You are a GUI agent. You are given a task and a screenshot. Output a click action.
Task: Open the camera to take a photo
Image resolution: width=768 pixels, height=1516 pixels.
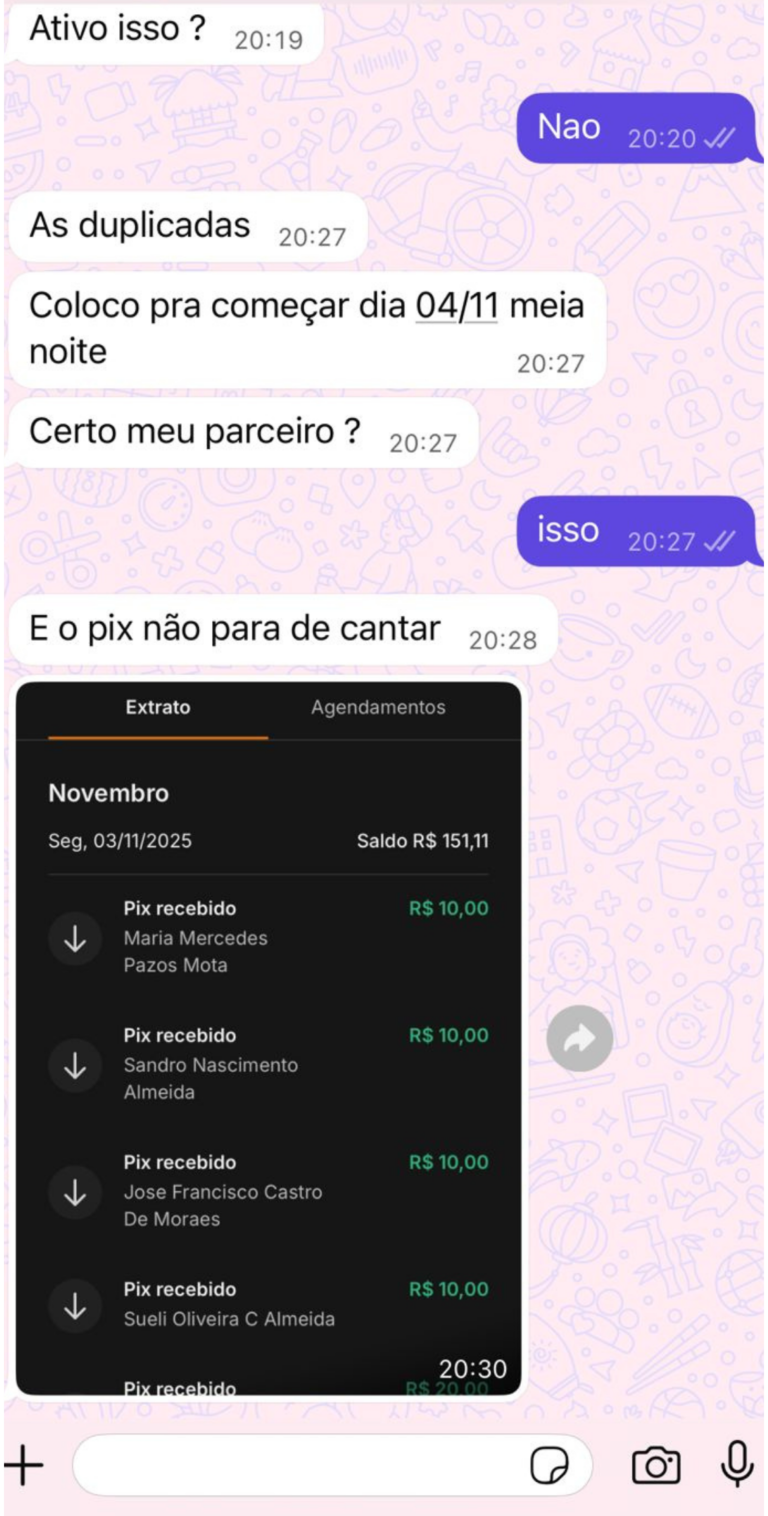(656, 1466)
